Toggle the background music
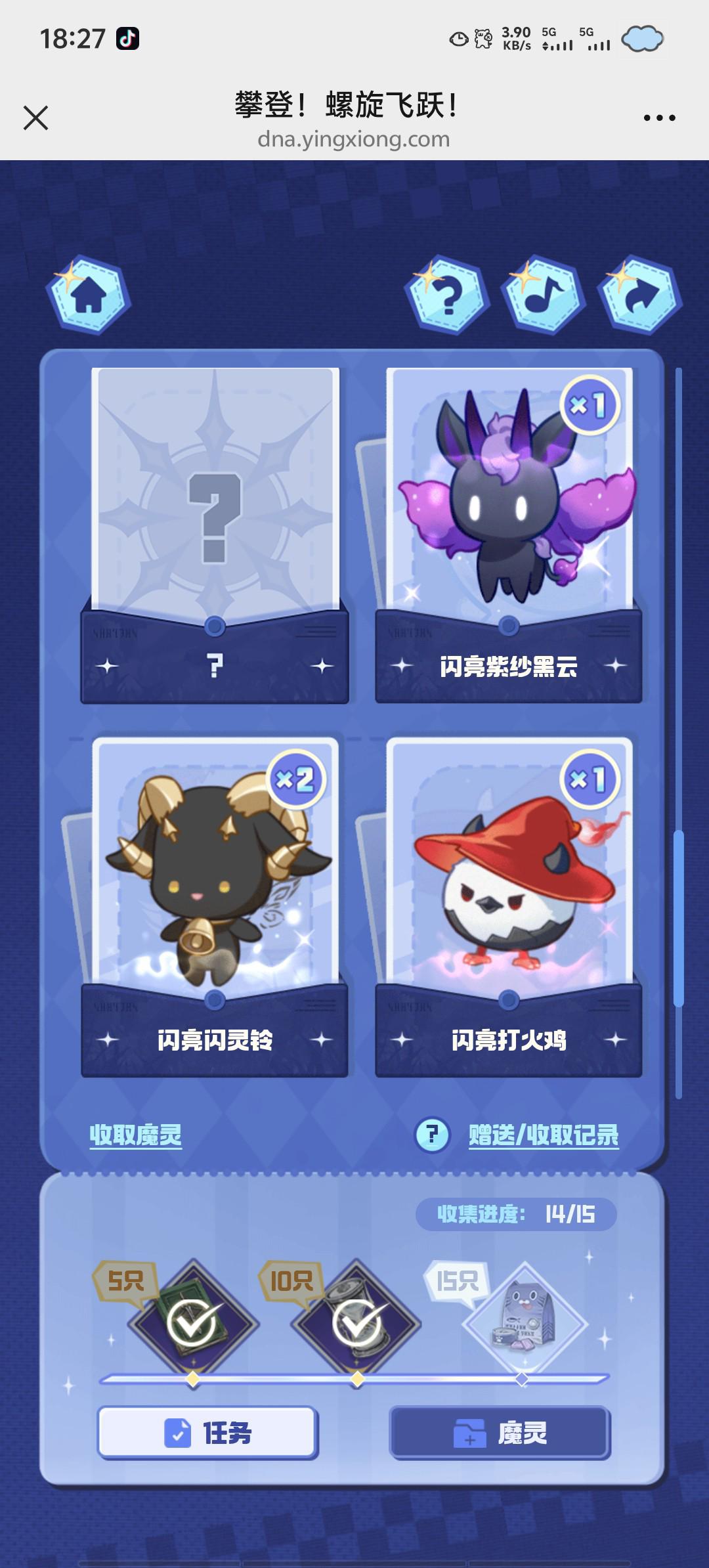709x1568 pixels. click(543, 295)
